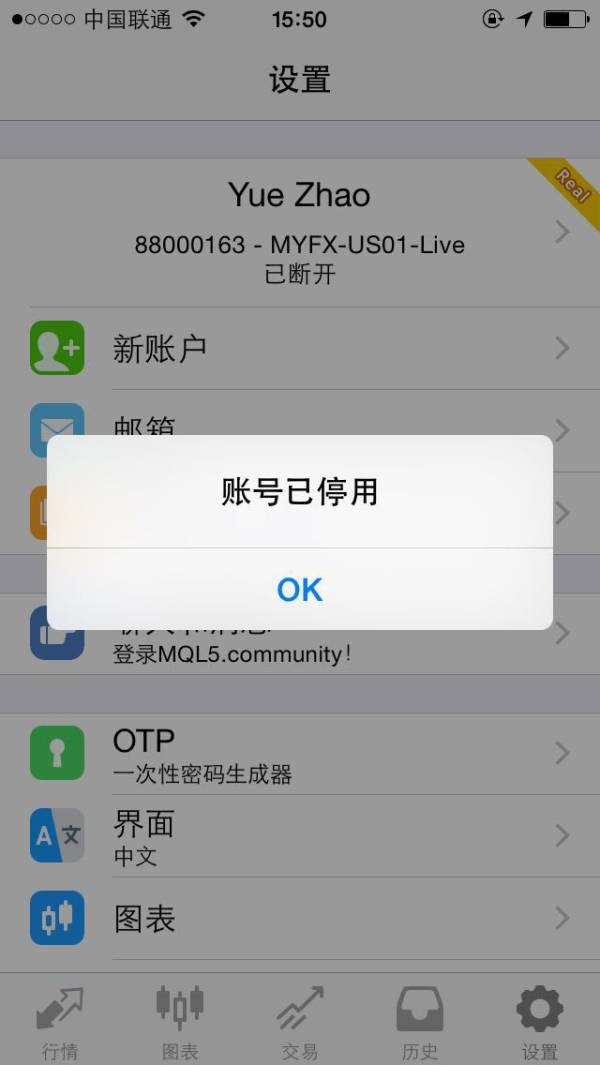600x1065 pixels.
Task: Switch to the 交易 tab
Action: coord(299,1022)
